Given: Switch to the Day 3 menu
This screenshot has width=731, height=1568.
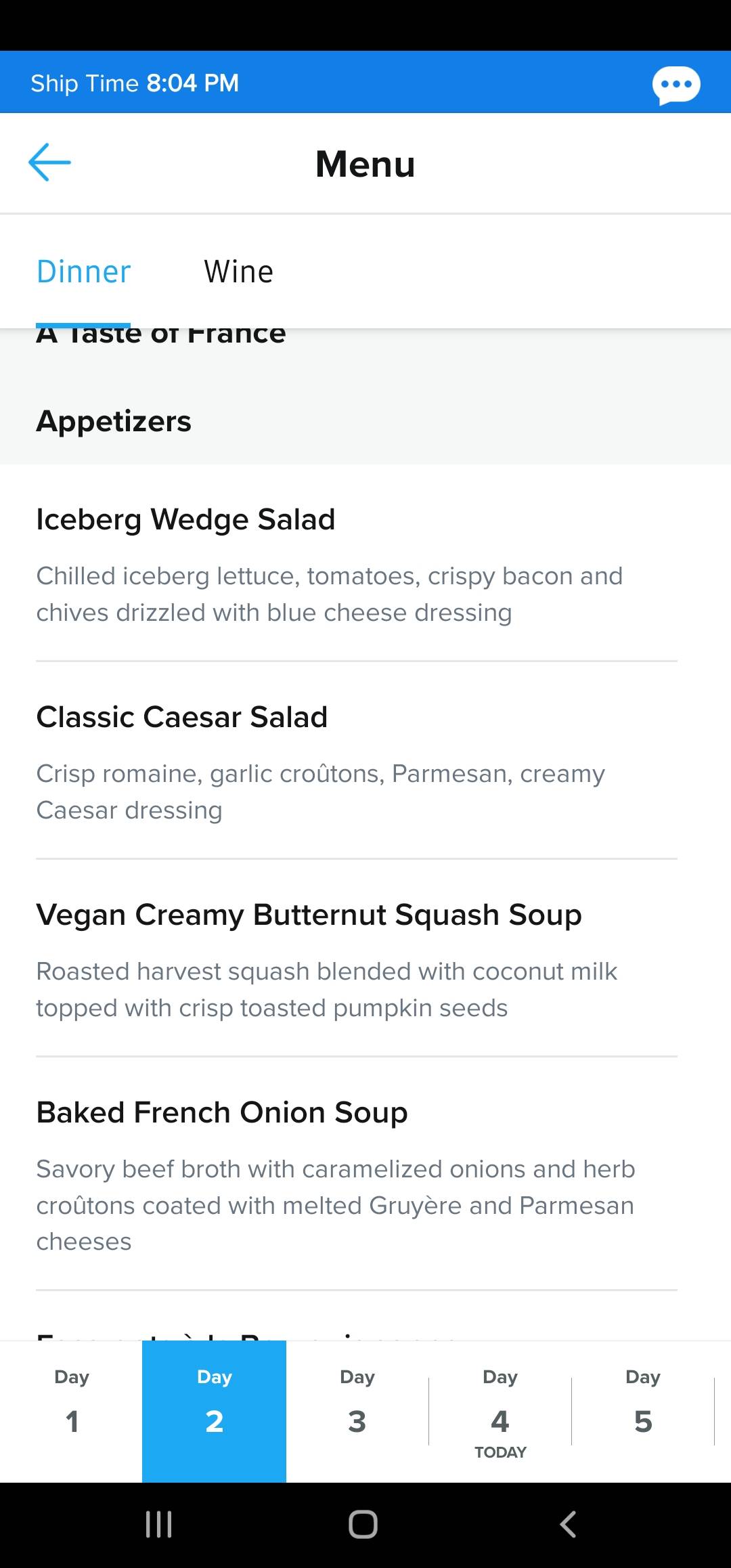Looking at the screenshot, I should pos(357,1411).
